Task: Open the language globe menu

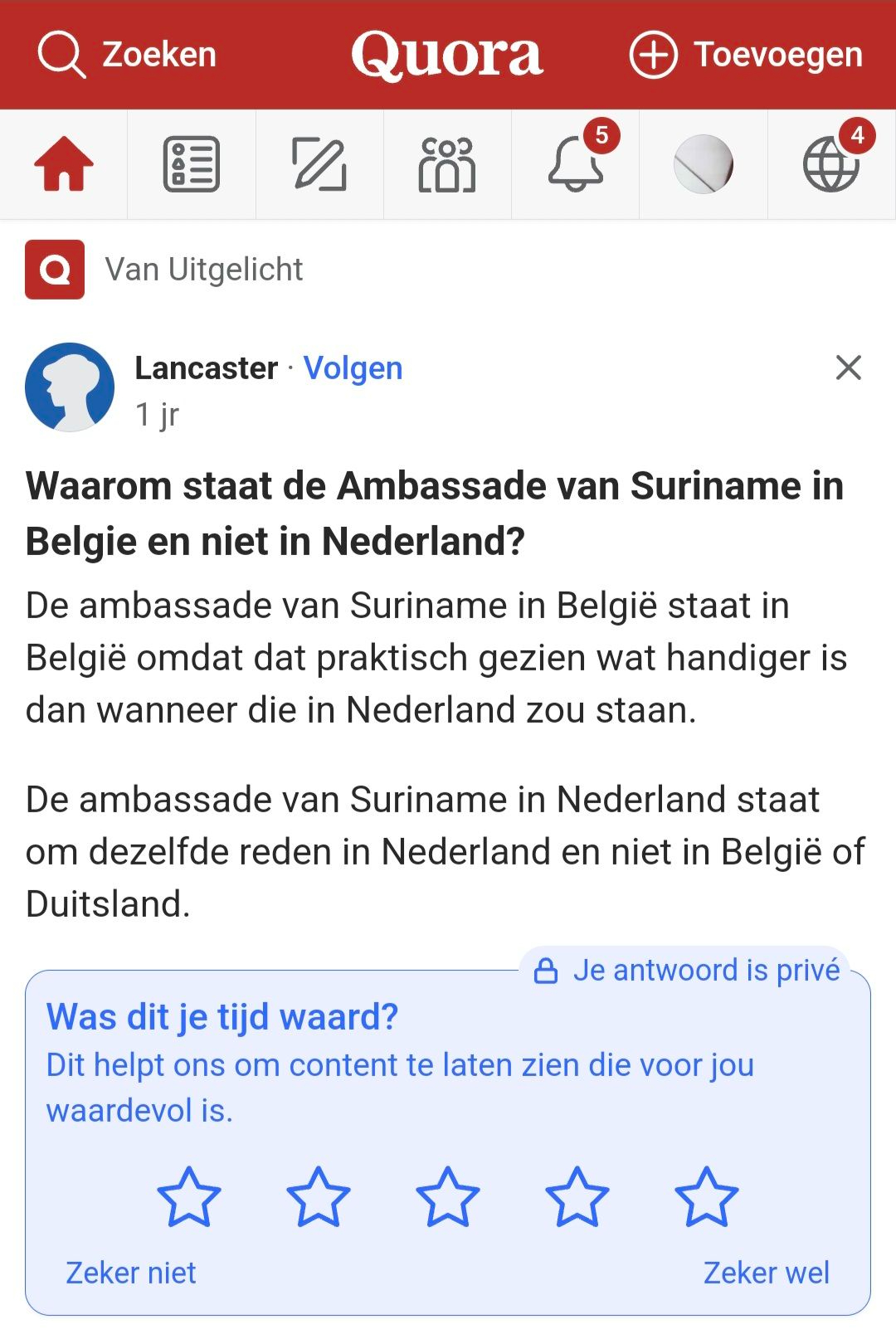Action: pyautogui.click(x=830, y=164)
